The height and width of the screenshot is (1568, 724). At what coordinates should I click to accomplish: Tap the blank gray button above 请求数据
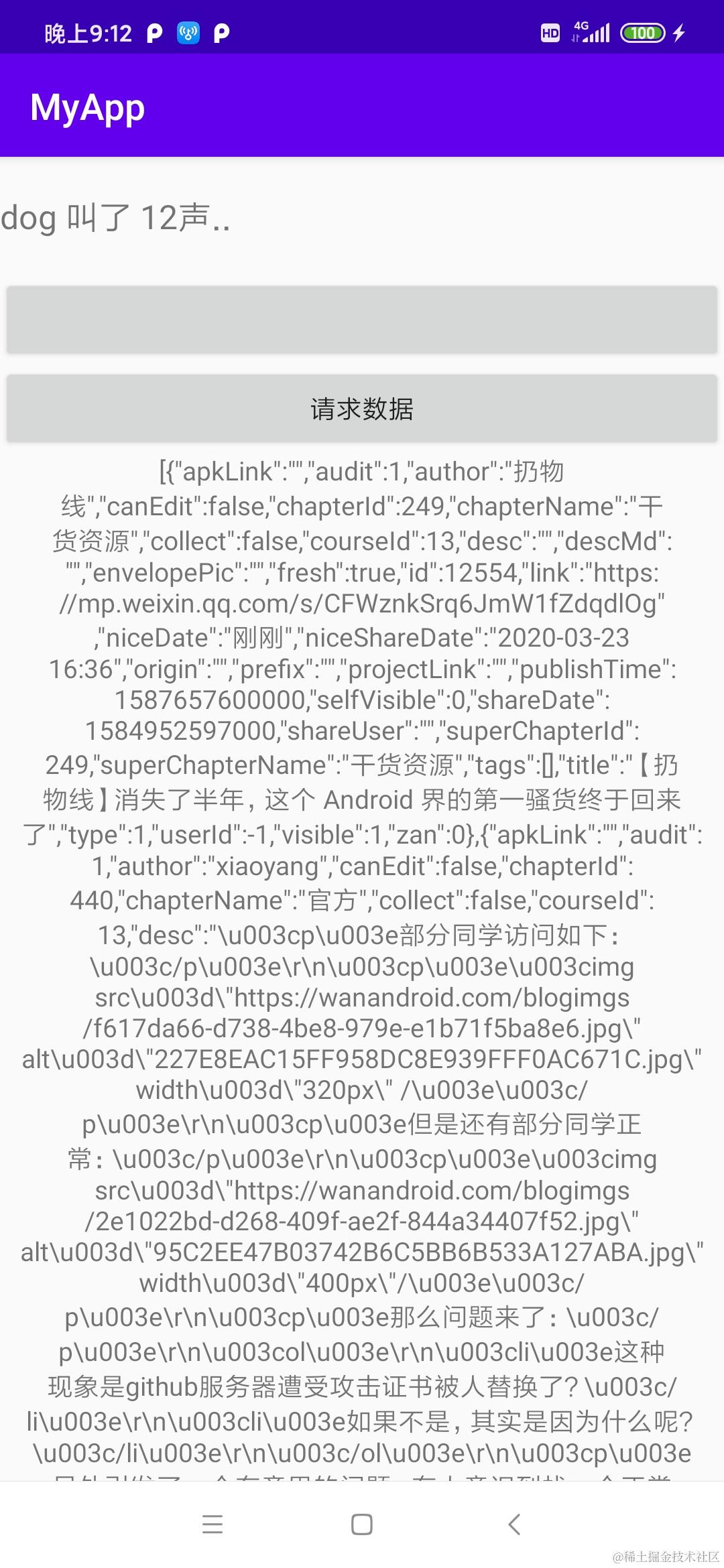coord(362,320)
